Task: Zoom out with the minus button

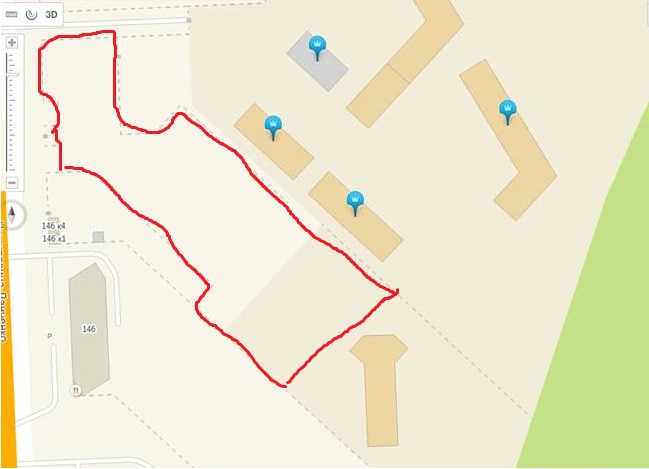Action: tap(12, 183)
